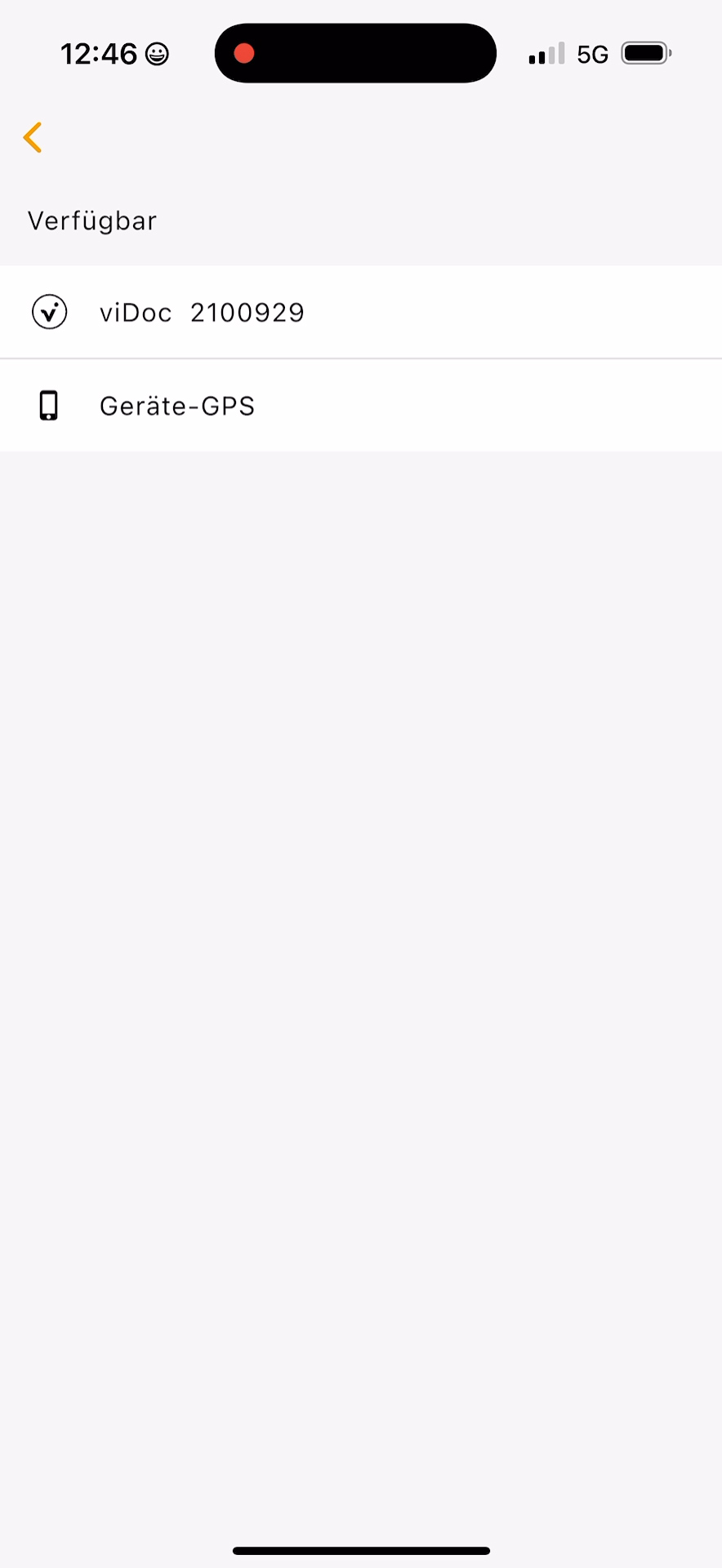Screen dimensions: 722x1568
Task: Go back with the orange arrow
Action: [33, 137]
